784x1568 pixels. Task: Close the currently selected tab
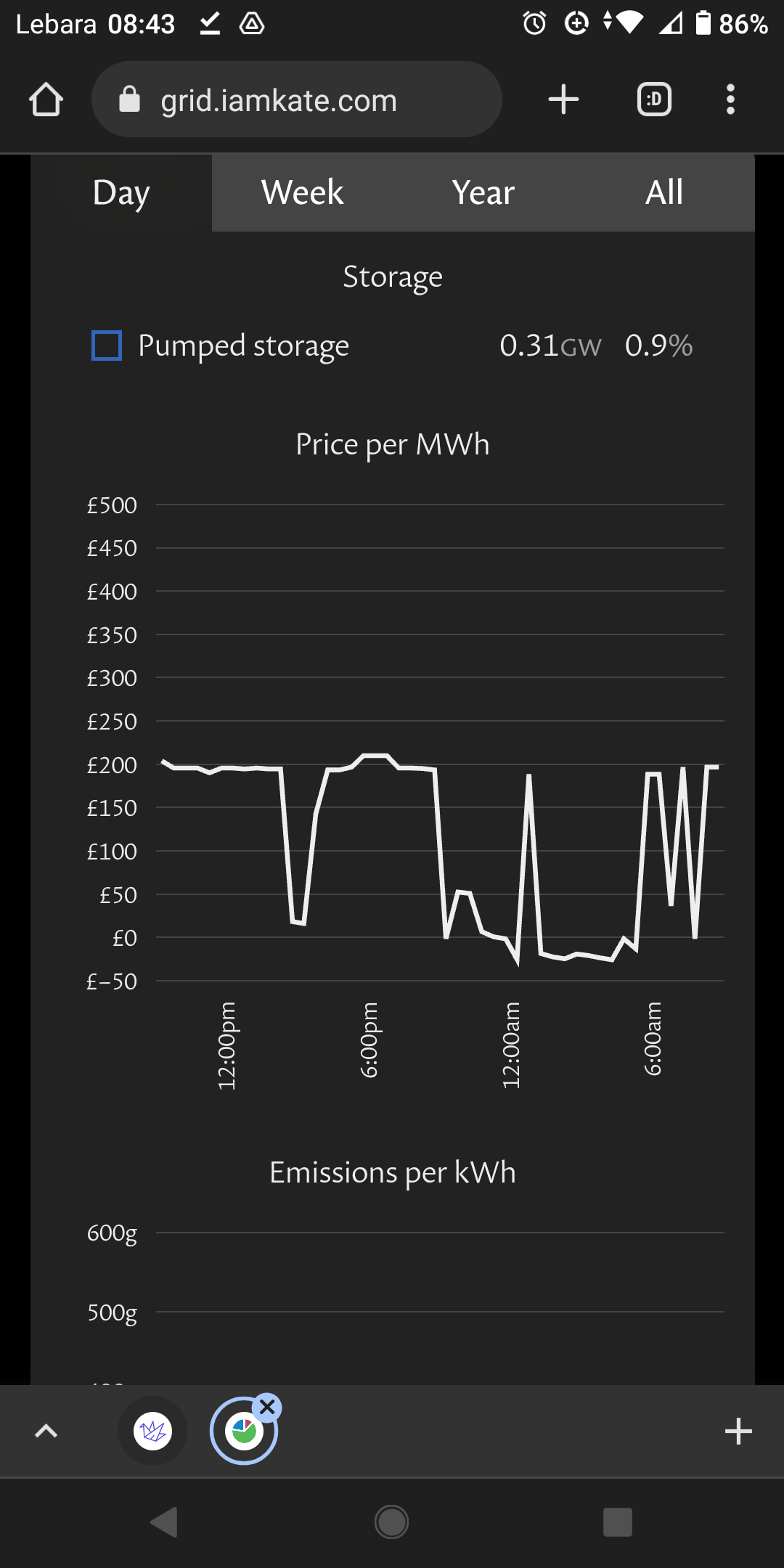pyautogui.click(x=267, y=1408)
